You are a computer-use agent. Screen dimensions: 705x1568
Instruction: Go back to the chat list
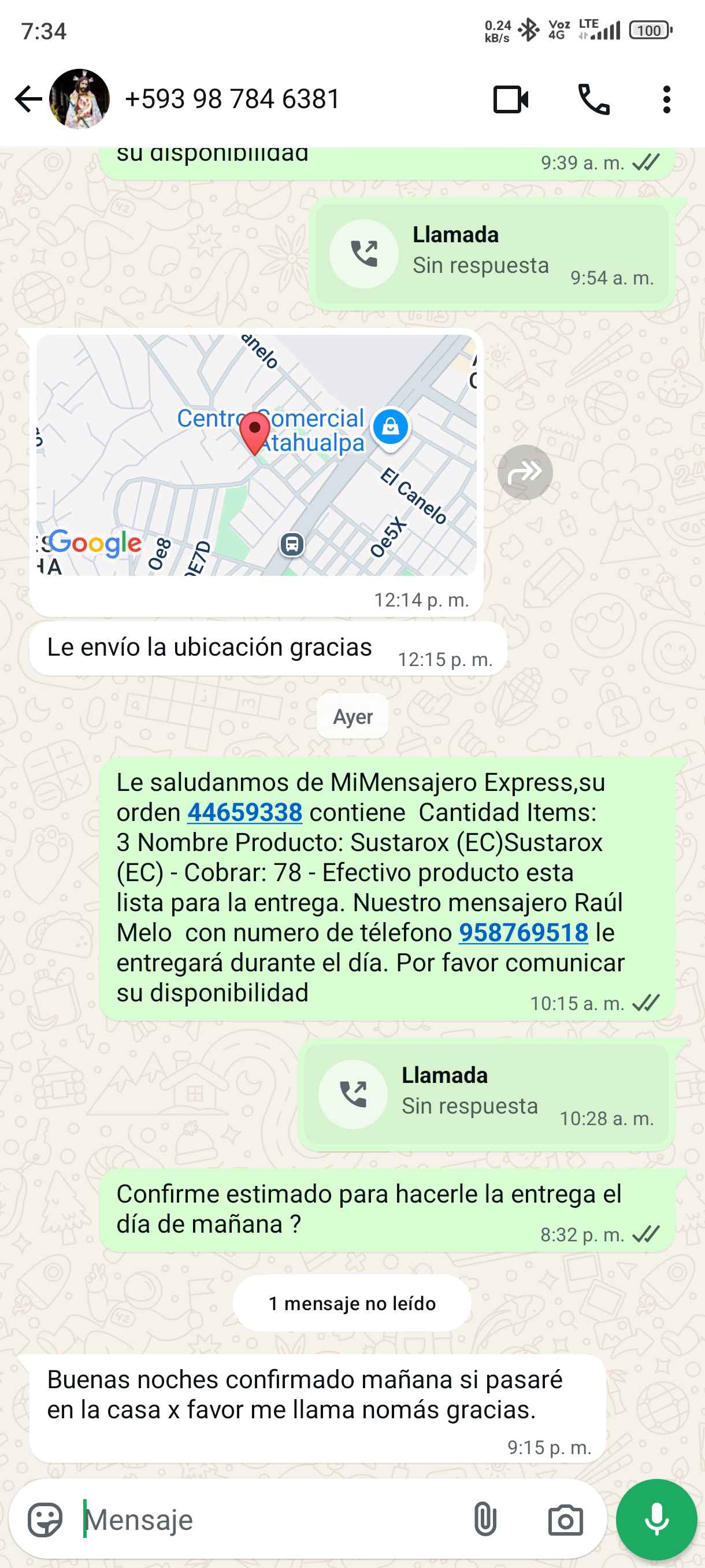pyautogui.click(x=27, y=99)
